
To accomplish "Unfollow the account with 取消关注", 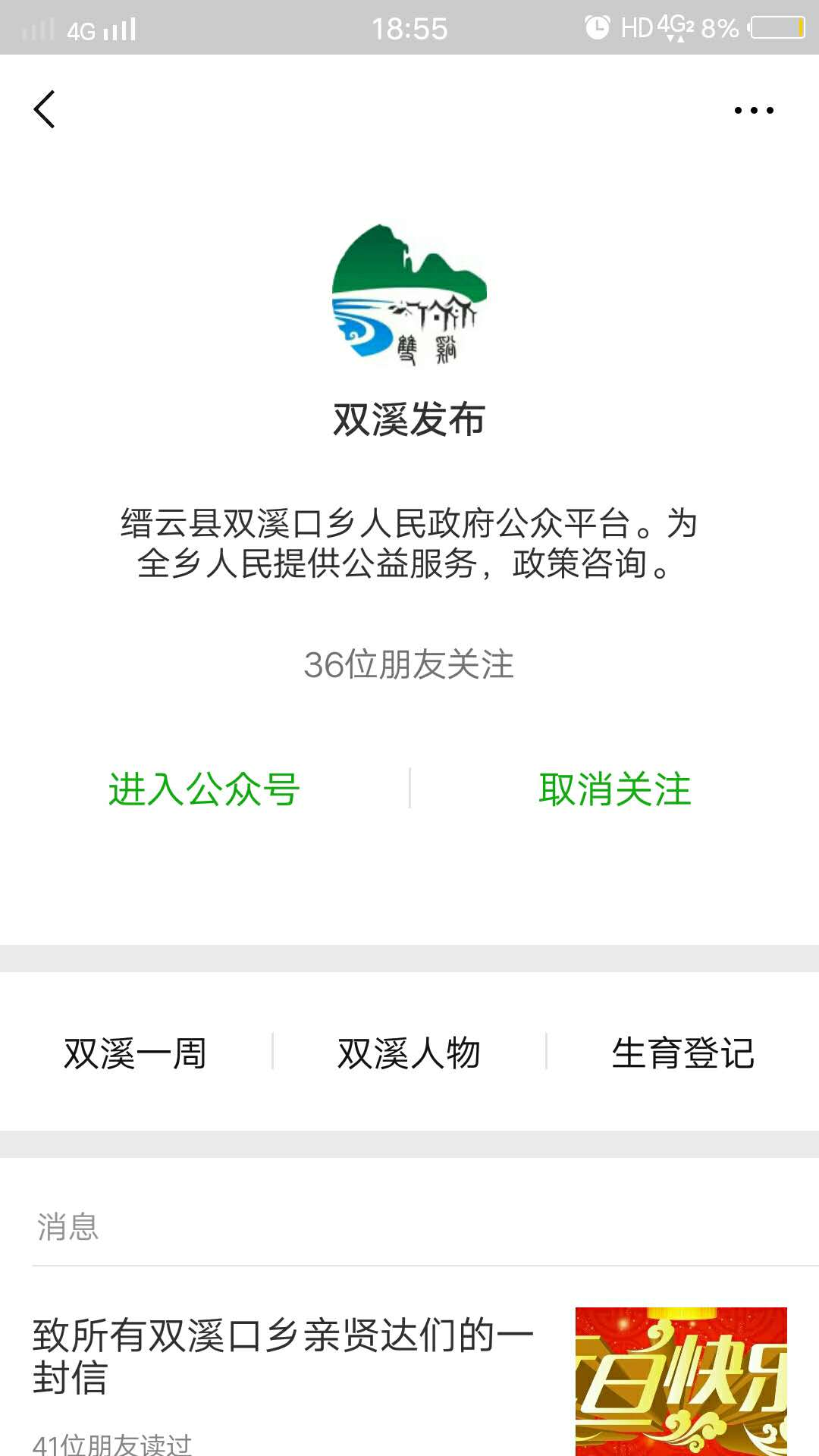I will pos(614,789).
